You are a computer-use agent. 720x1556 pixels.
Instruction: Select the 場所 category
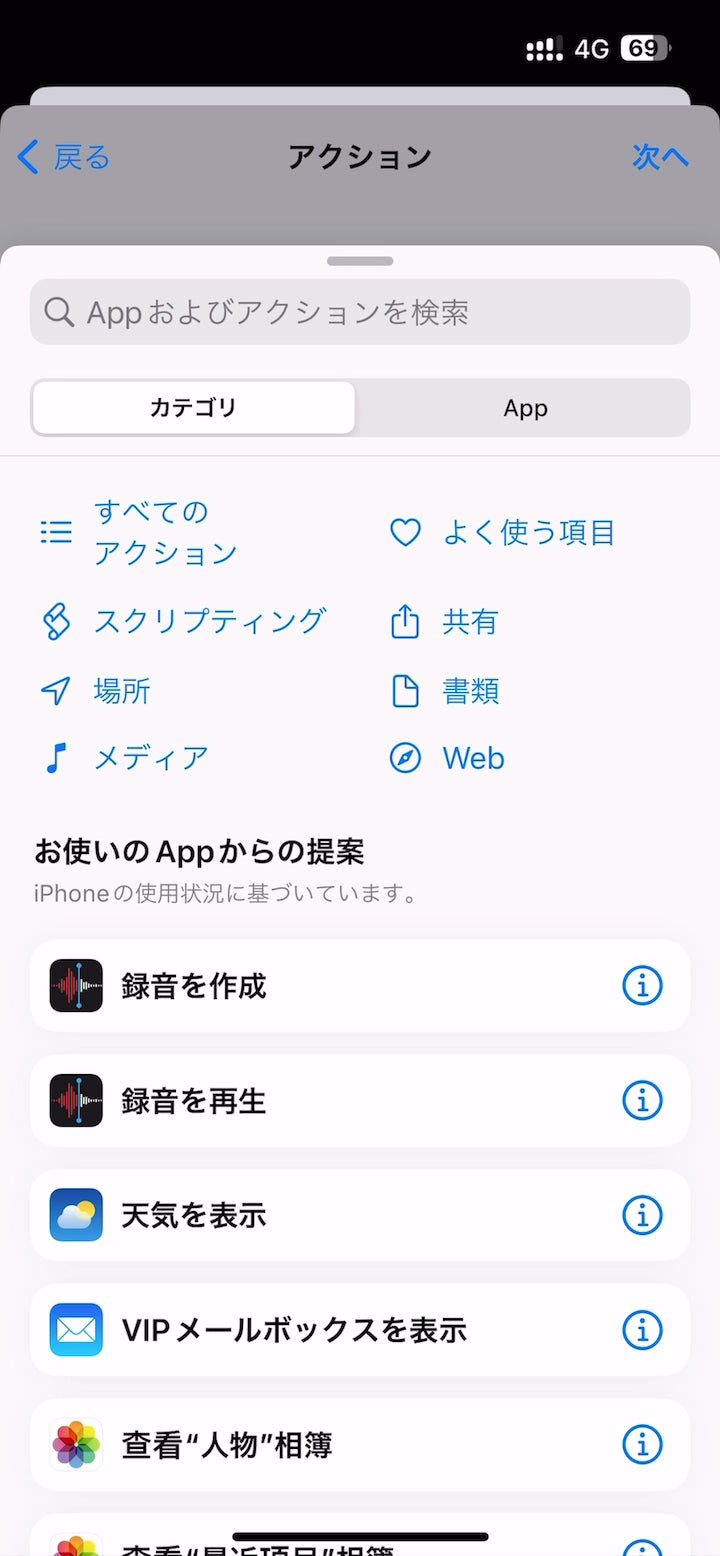[122, 690]
